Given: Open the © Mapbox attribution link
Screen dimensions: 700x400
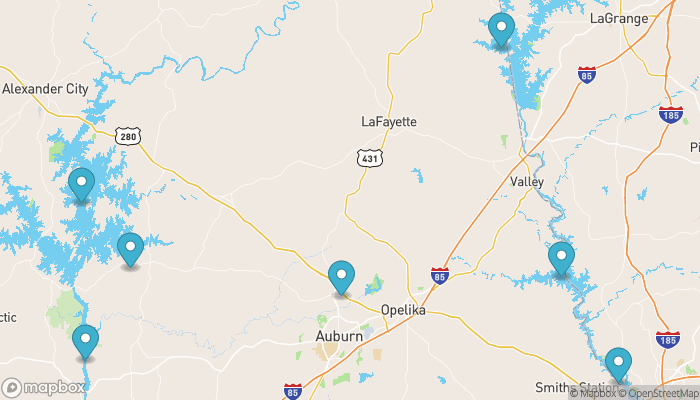Looking at the screenshot, I should point(595,393).
